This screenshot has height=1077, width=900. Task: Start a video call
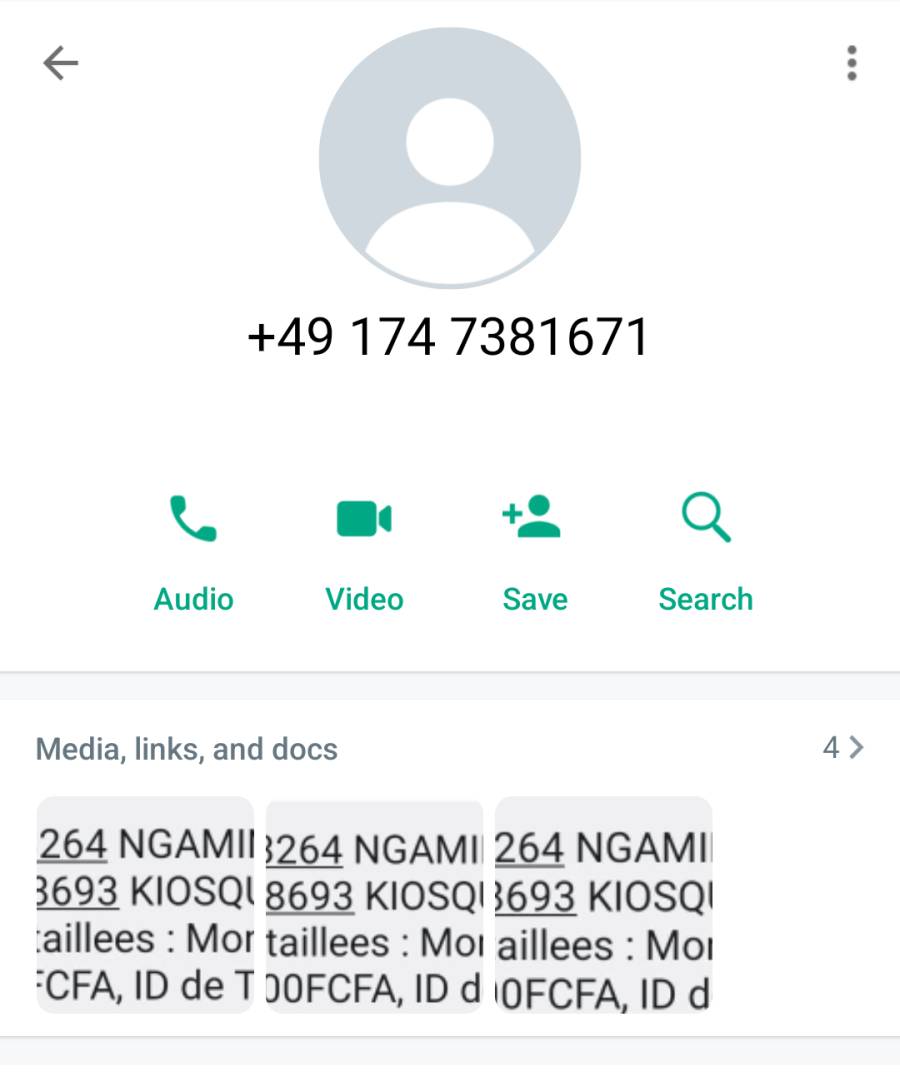(364, 551)
